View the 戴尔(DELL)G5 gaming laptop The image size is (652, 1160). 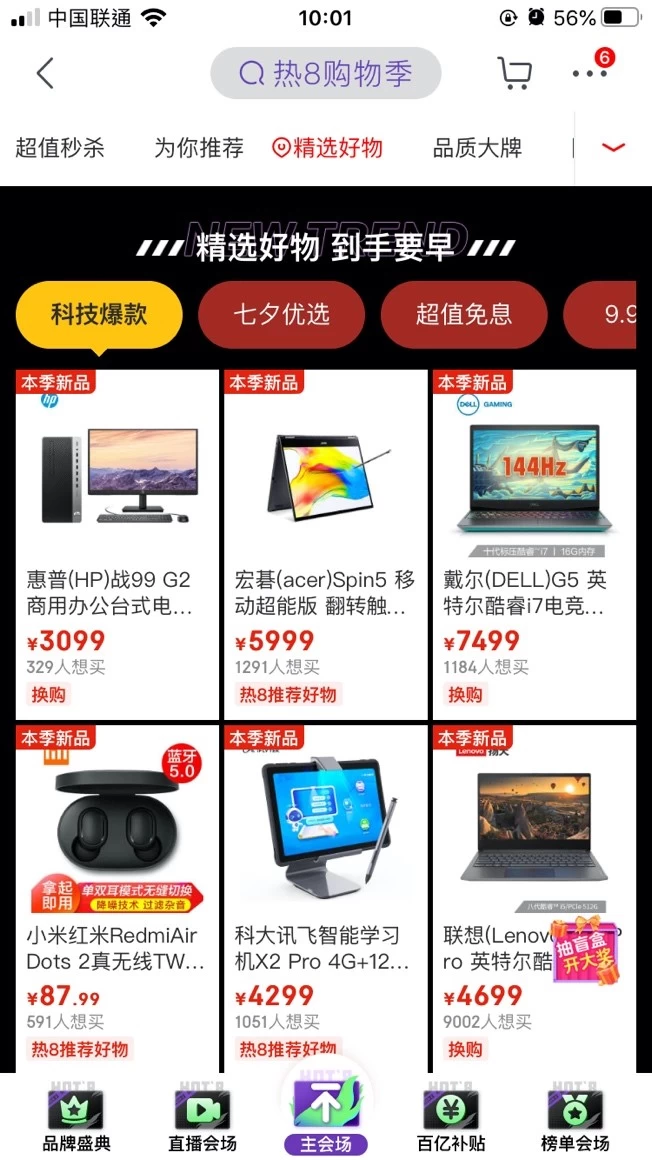point(533,540)
